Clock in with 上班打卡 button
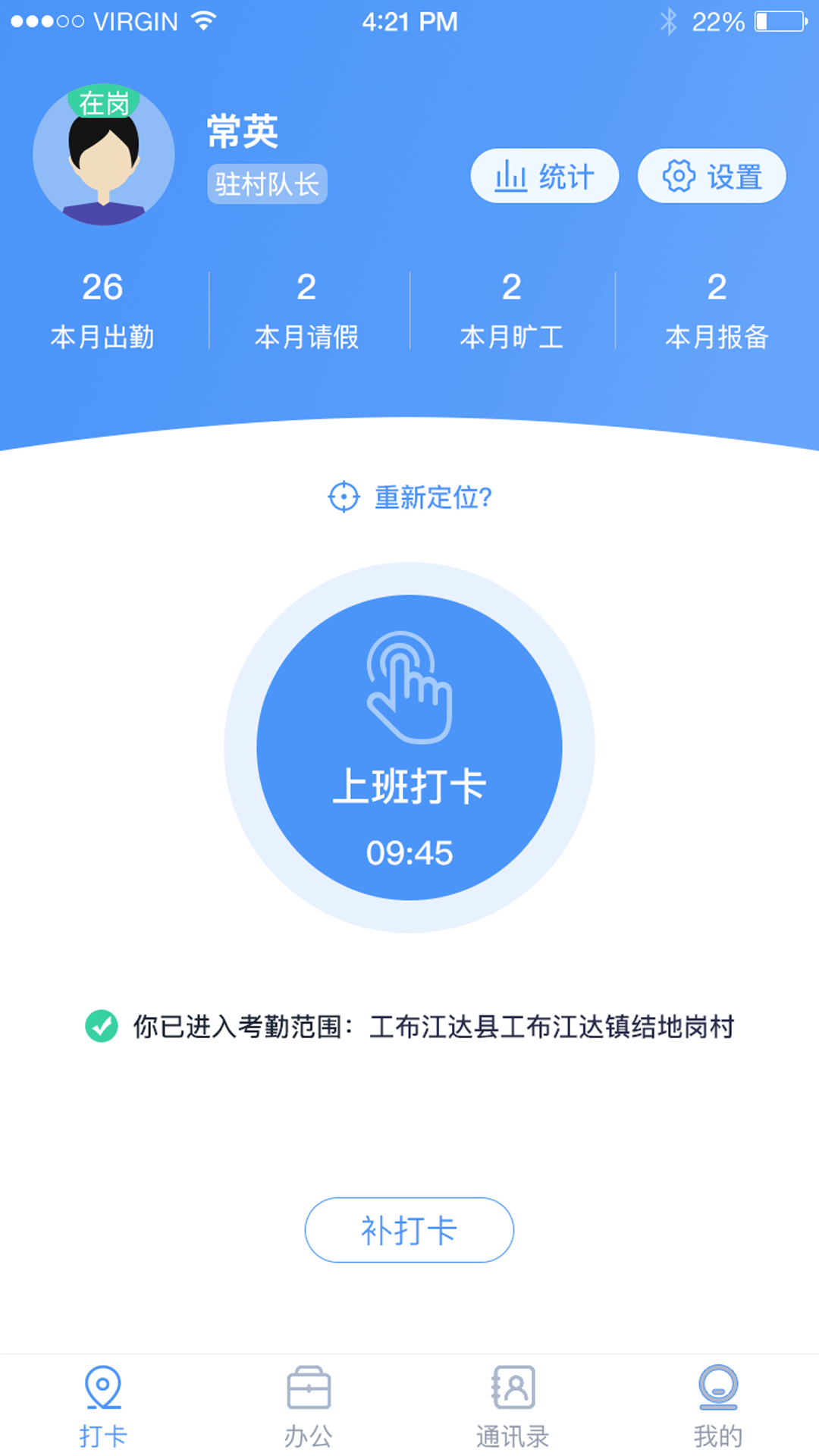 (x=409, y=748)
